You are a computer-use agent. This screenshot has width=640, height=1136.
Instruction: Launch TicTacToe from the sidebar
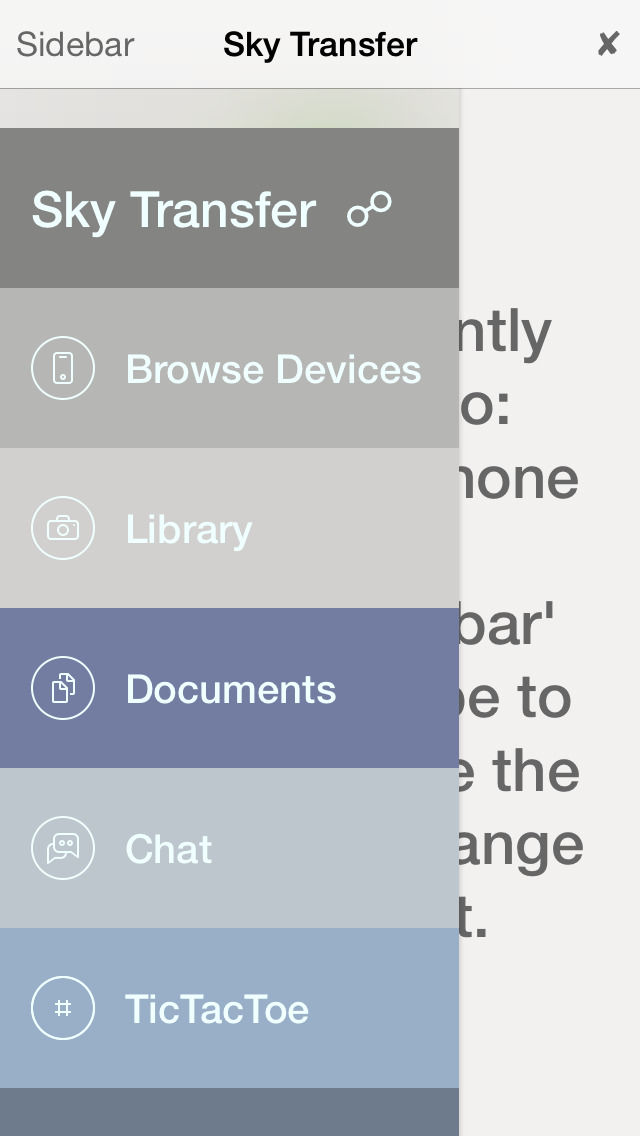pyautogui.click(x=229, y=1008)
